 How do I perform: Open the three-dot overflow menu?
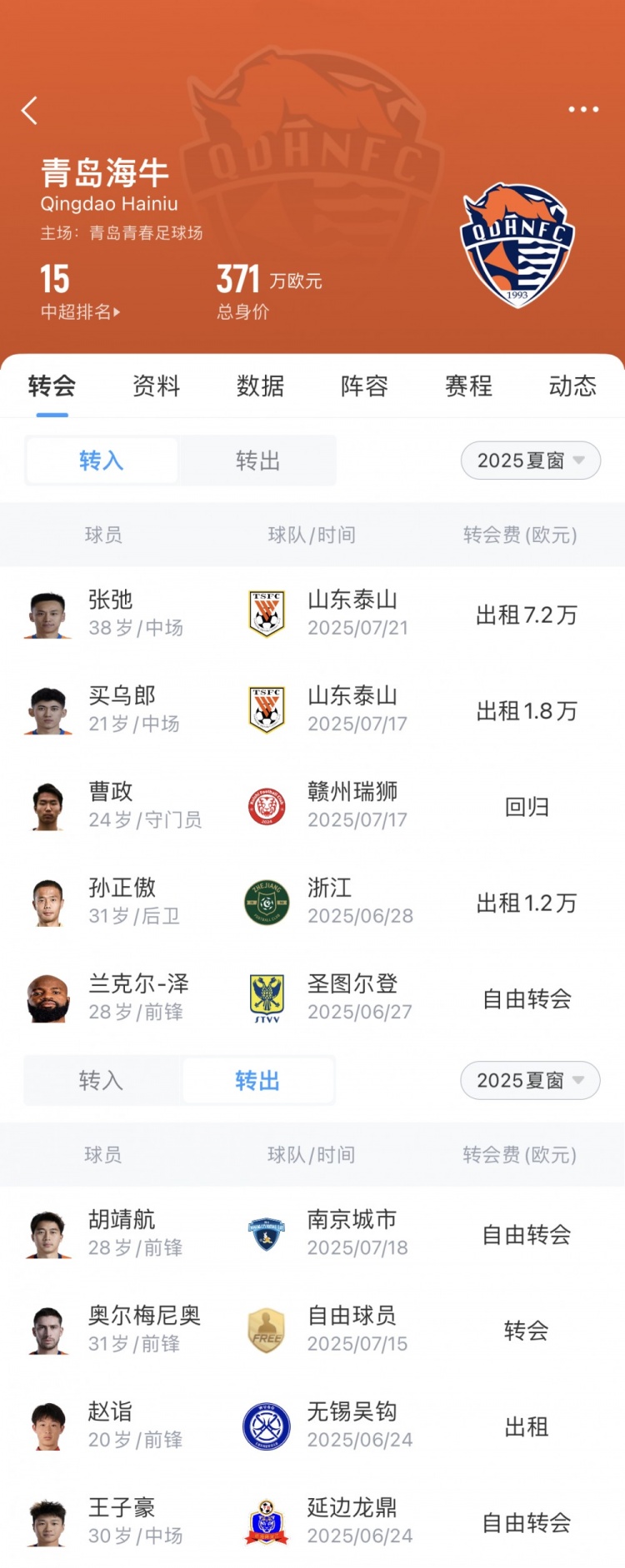point(583,109)
